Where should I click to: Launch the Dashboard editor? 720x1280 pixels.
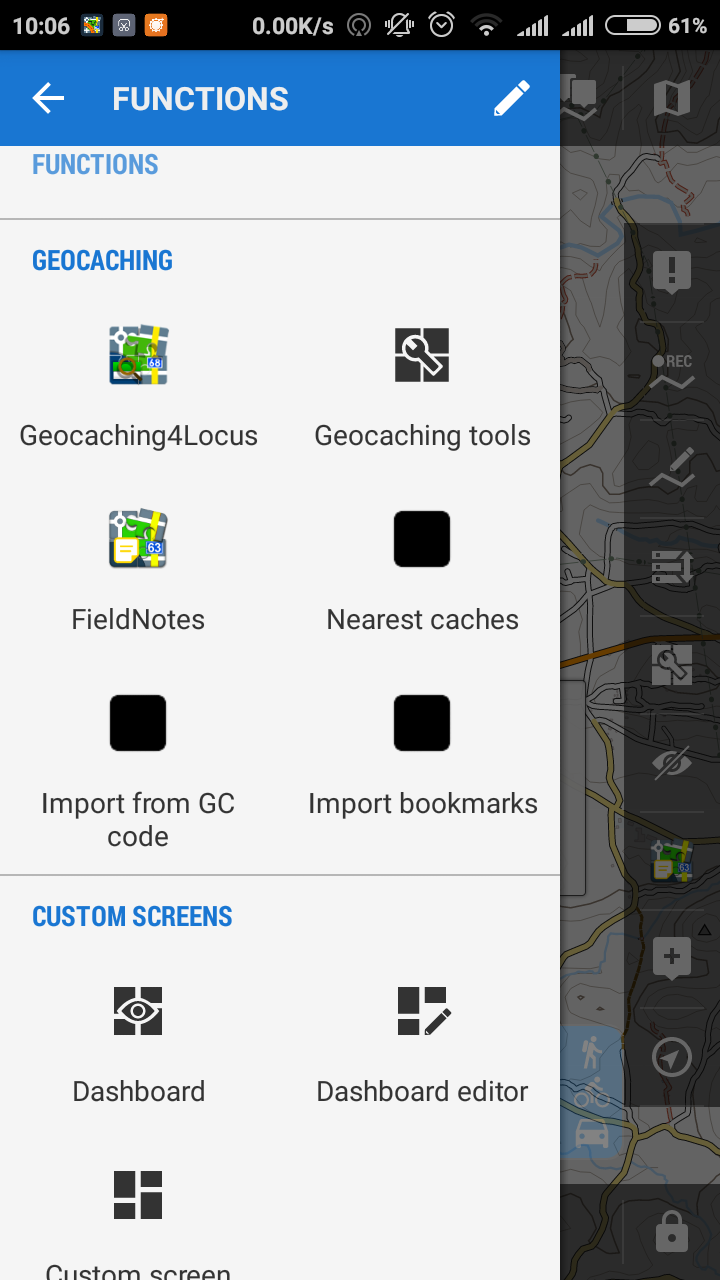[422, 1040]
